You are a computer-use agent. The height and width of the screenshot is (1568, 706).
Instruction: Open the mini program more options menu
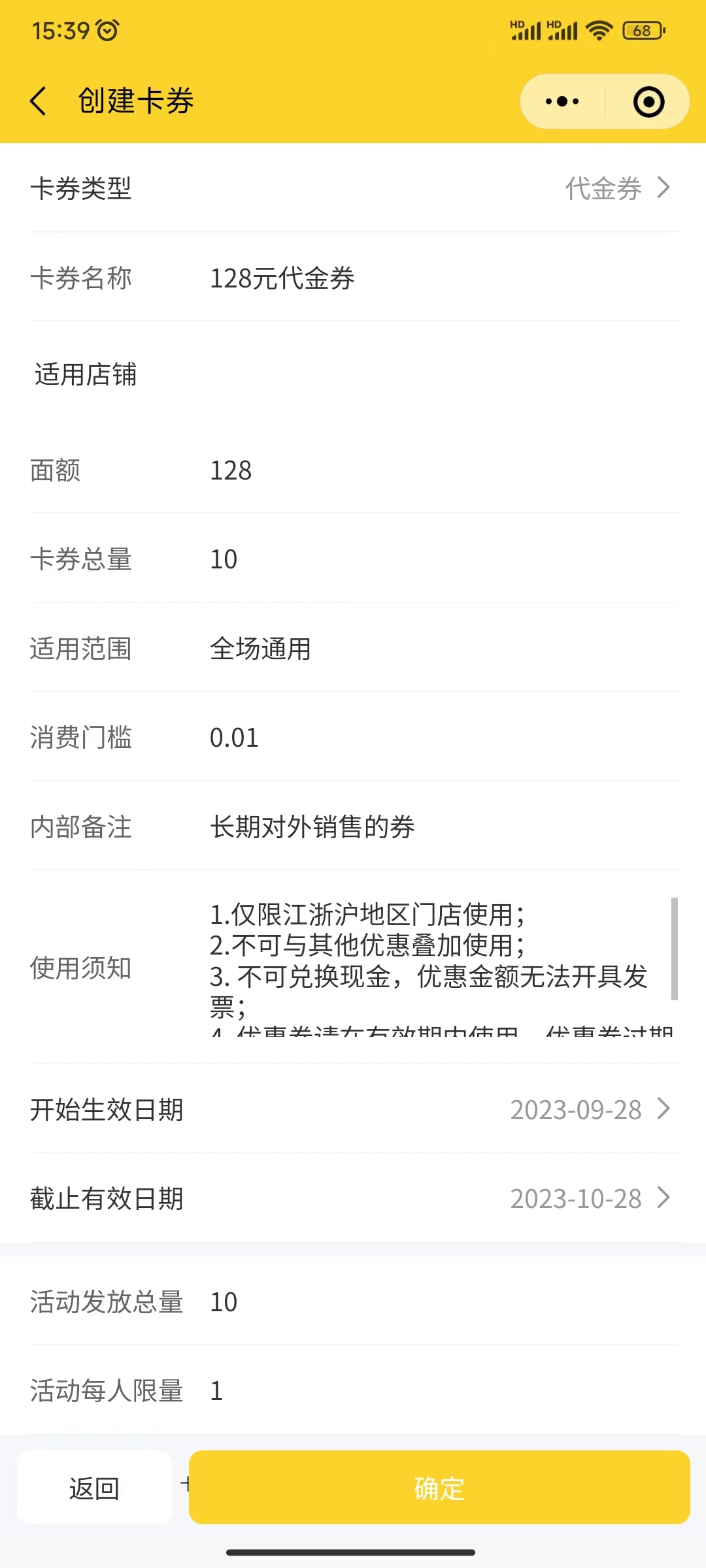562,101
